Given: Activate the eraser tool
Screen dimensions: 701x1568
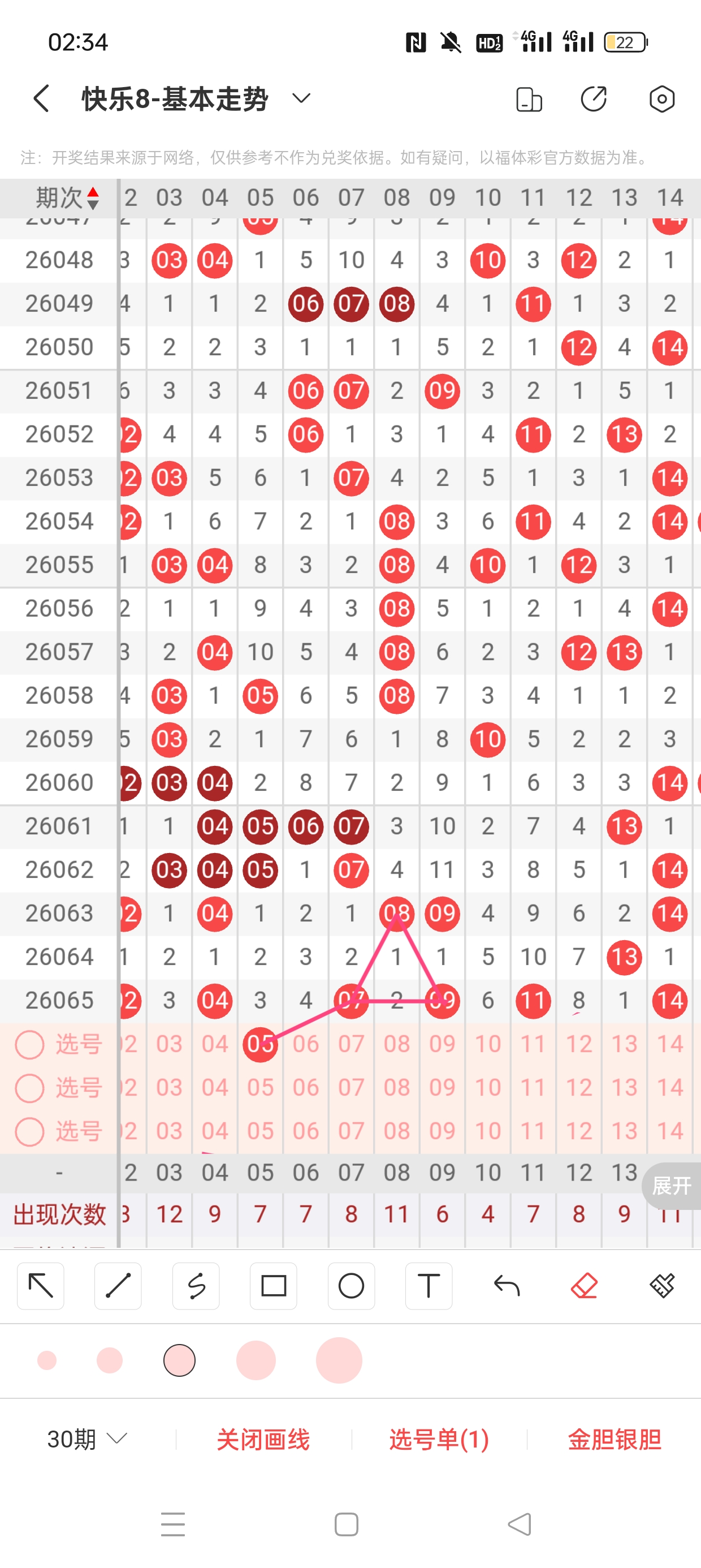Looking at the screenshot, I should (x=584, y=1286).
